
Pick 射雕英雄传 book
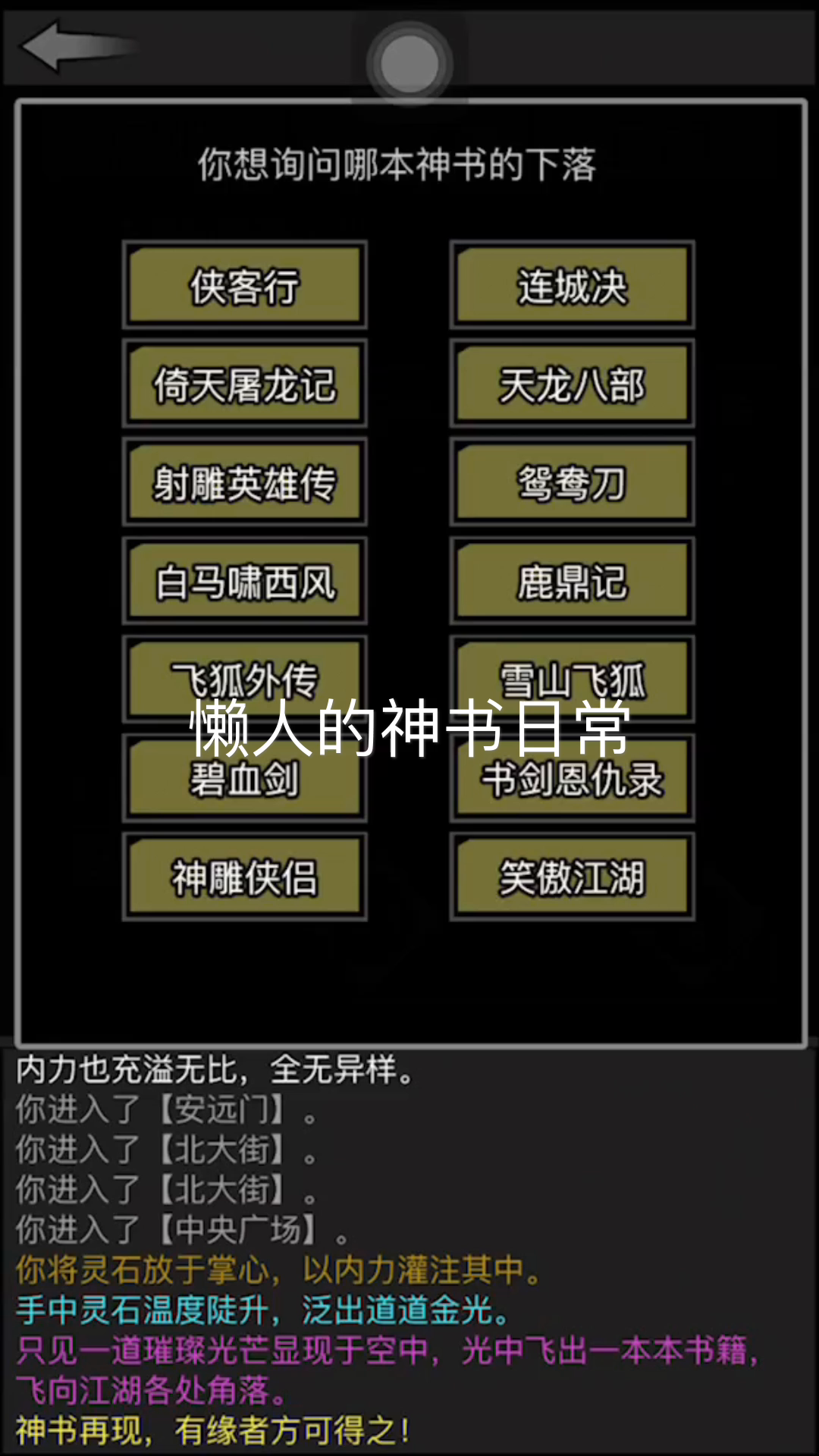[x=244, y=483]
